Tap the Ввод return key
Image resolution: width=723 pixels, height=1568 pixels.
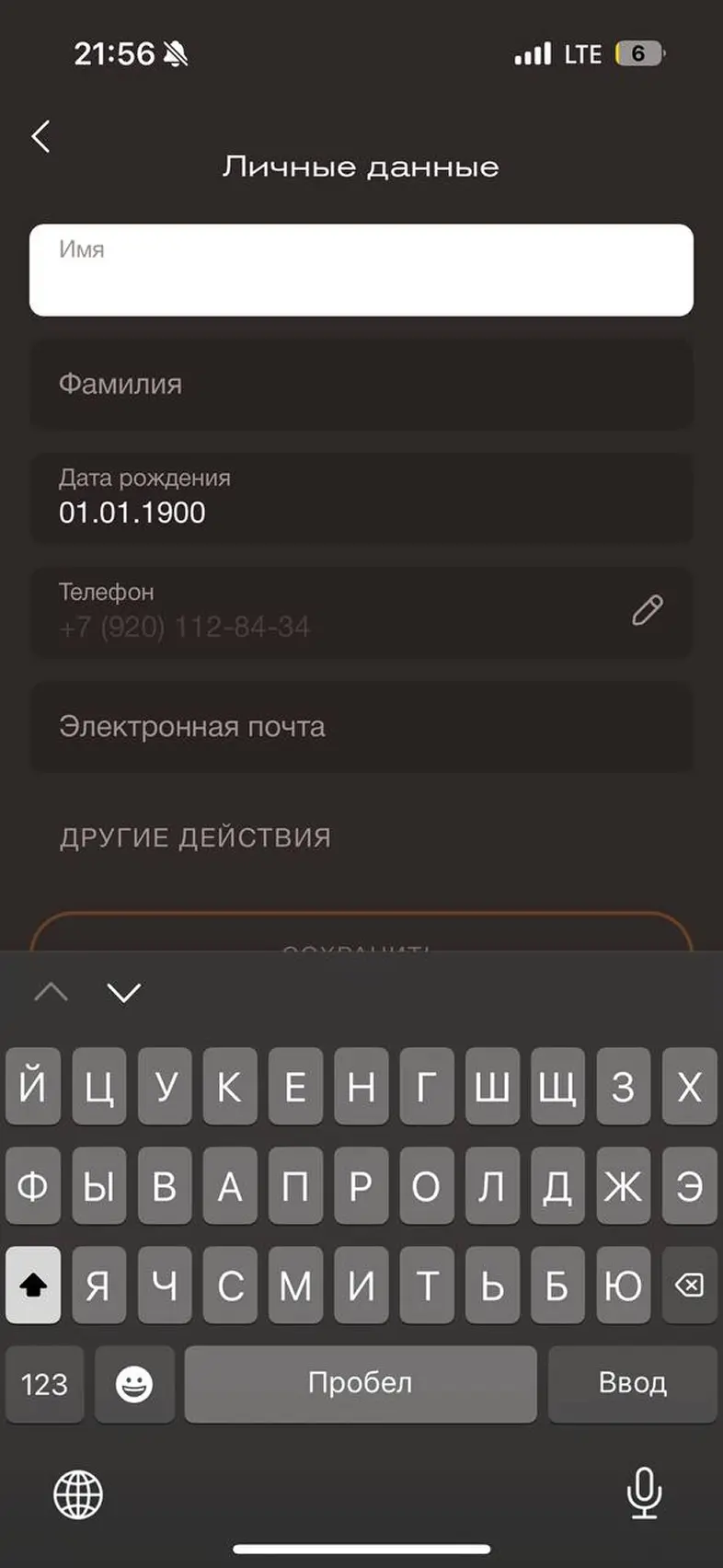pos(632,1384)
